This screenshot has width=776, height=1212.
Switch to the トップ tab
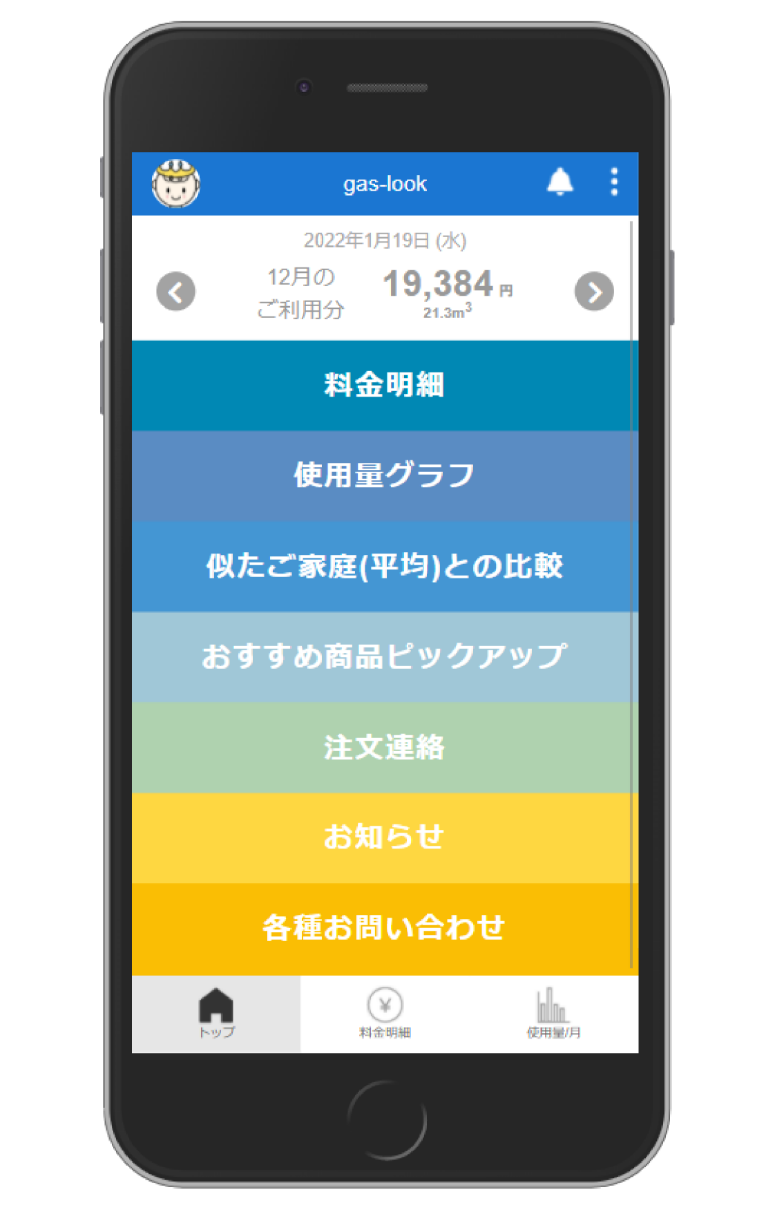point(216,1013)
